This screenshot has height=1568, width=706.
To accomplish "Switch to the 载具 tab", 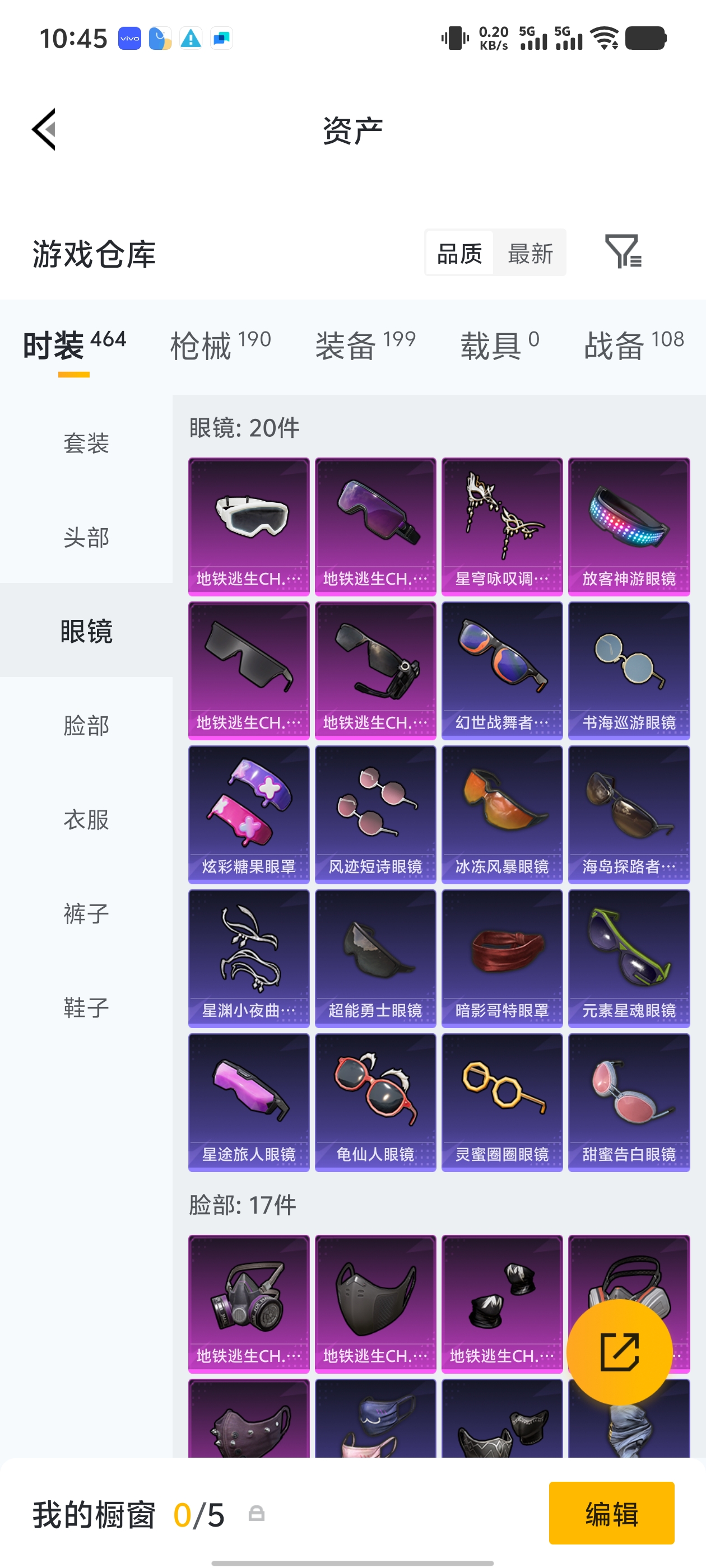I will (x=499, y=345).
